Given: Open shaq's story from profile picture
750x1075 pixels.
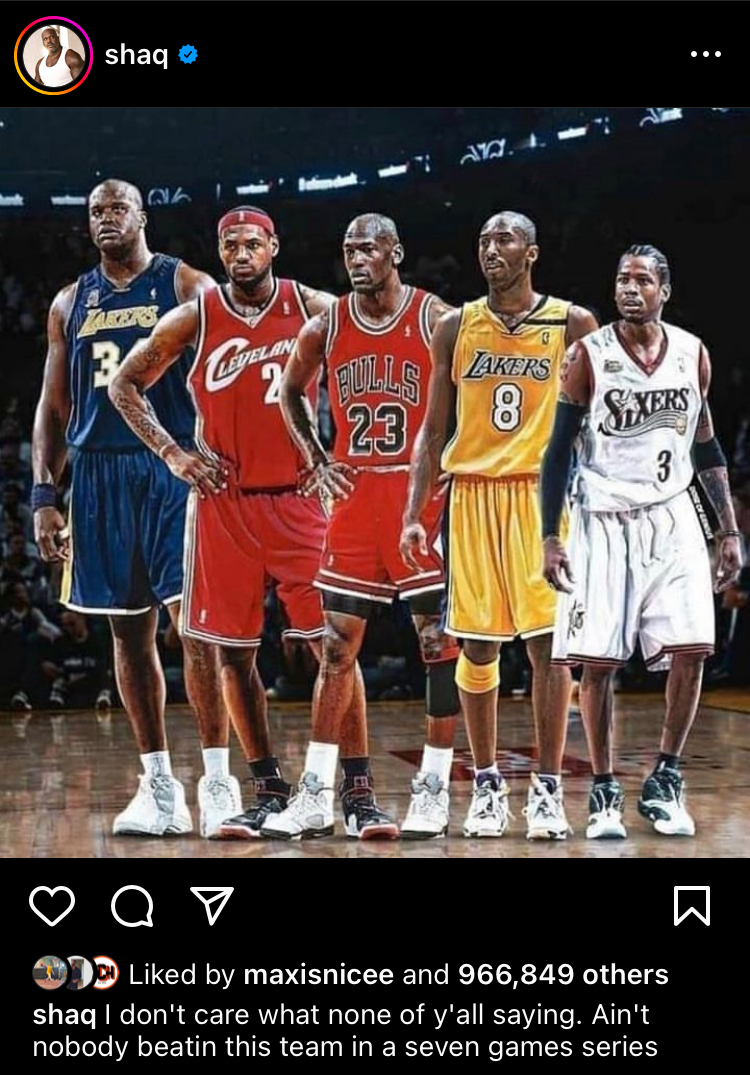Looking at the screenshot, I should pos(53,55).
